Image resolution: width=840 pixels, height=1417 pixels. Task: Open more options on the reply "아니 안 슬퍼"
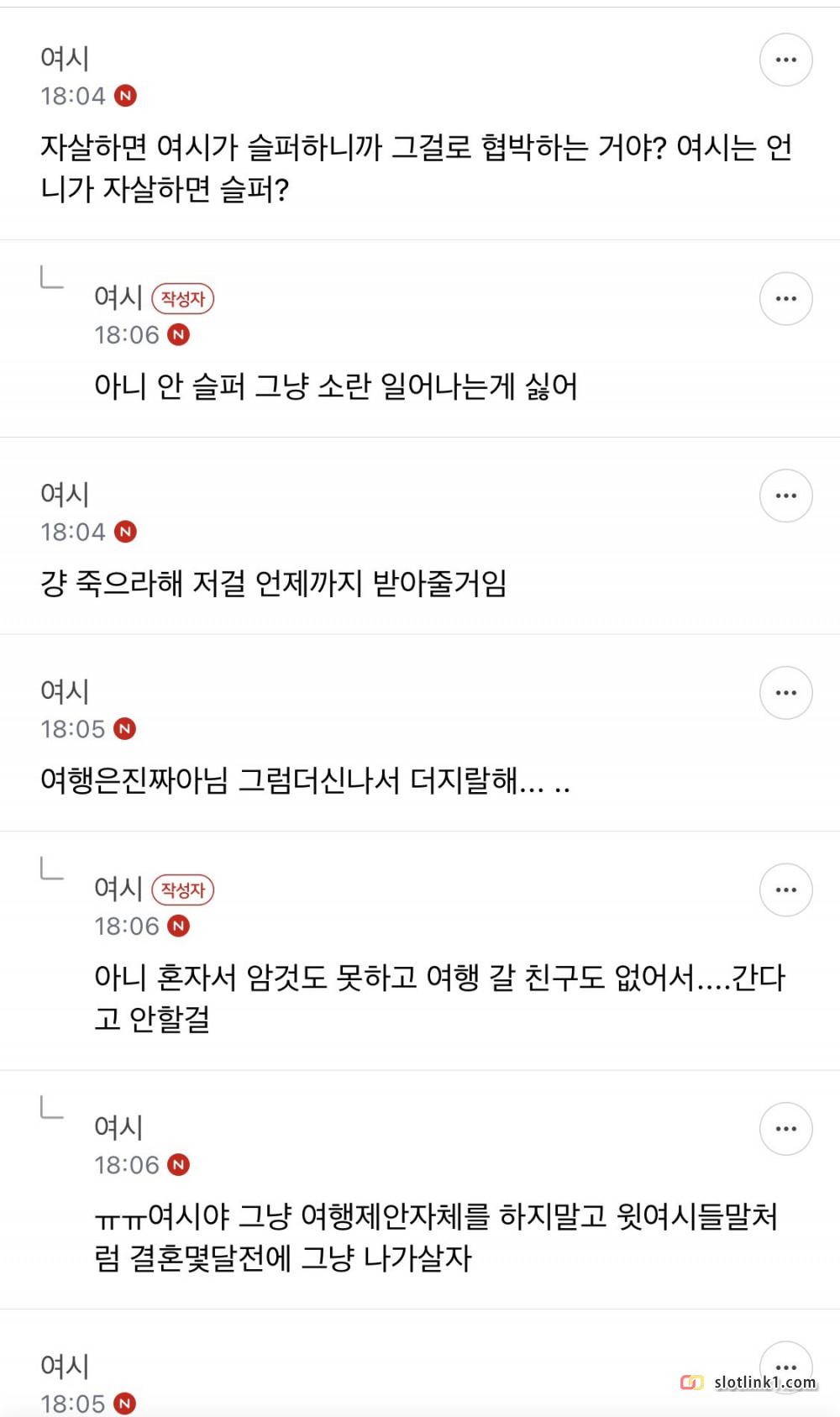click(785, 298)
